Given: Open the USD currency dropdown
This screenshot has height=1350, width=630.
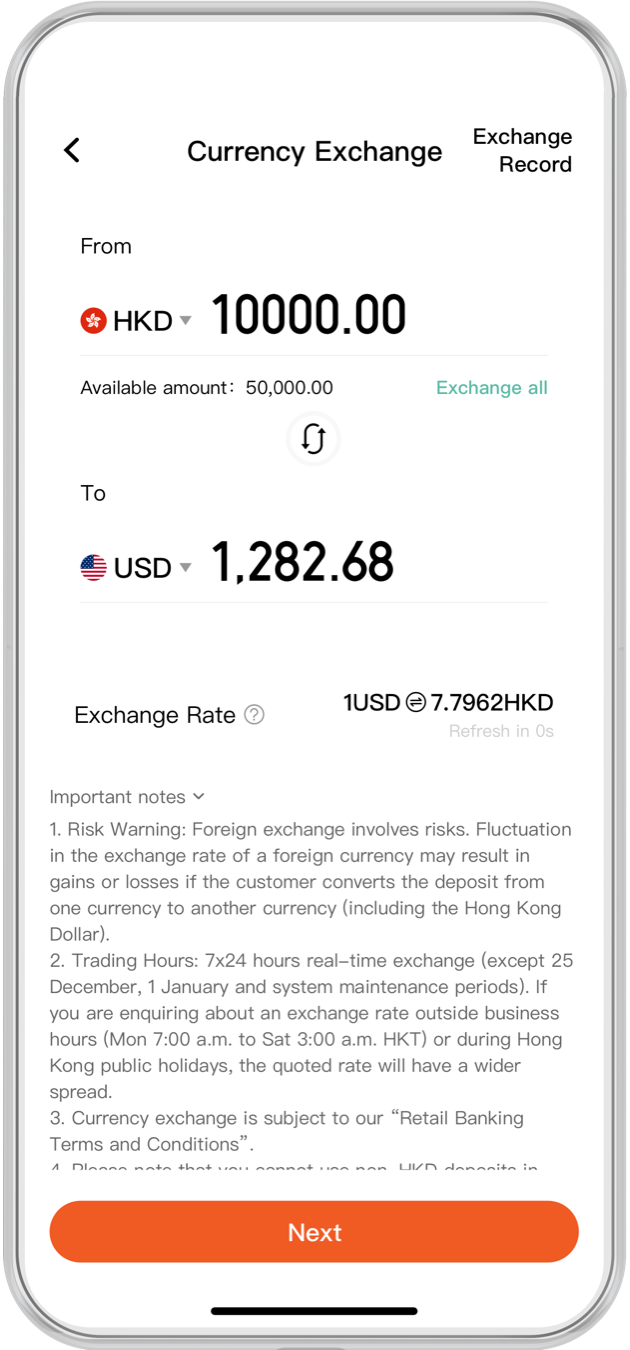Looking at the screenshot, I should point(136,568).
